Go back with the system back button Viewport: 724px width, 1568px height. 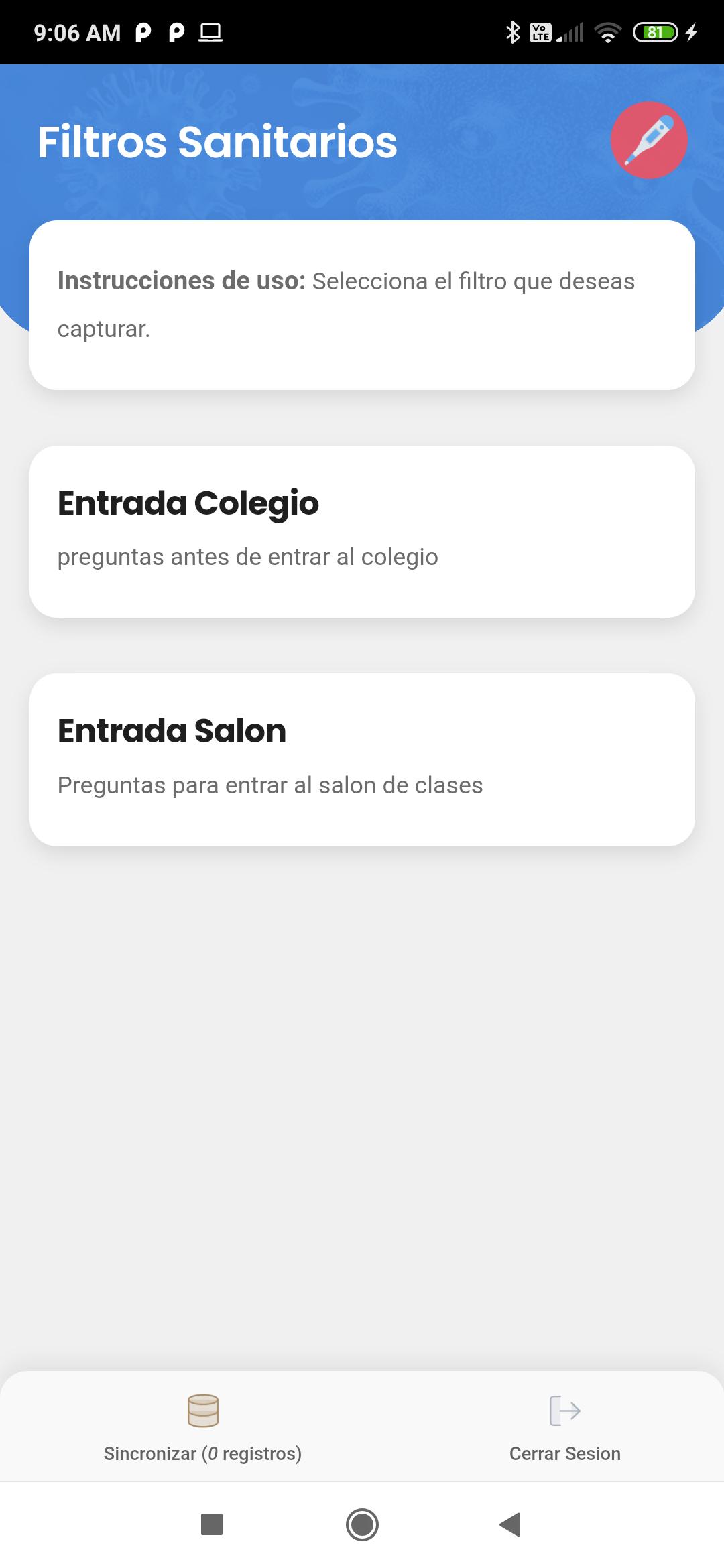(511, 1524)
